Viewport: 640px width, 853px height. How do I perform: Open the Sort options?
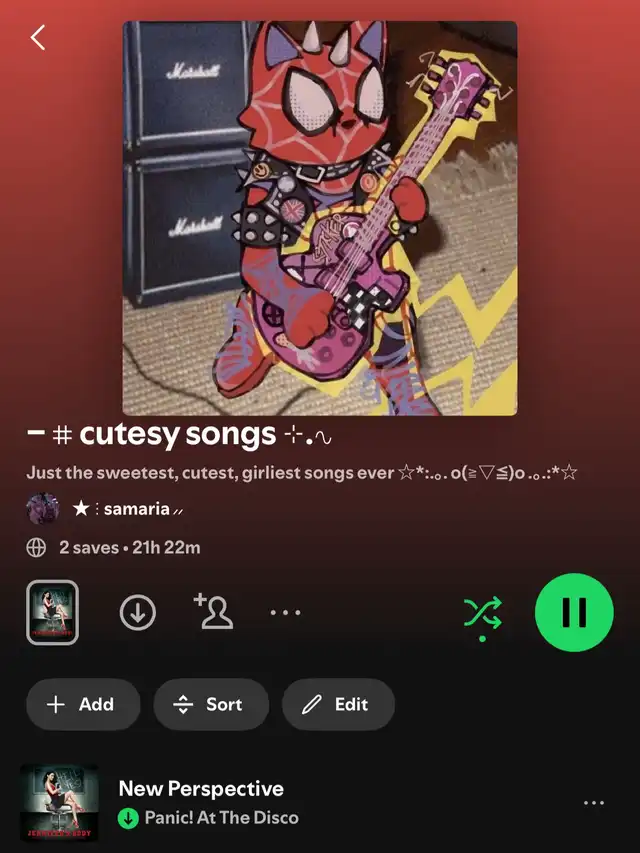pos(210,704)
